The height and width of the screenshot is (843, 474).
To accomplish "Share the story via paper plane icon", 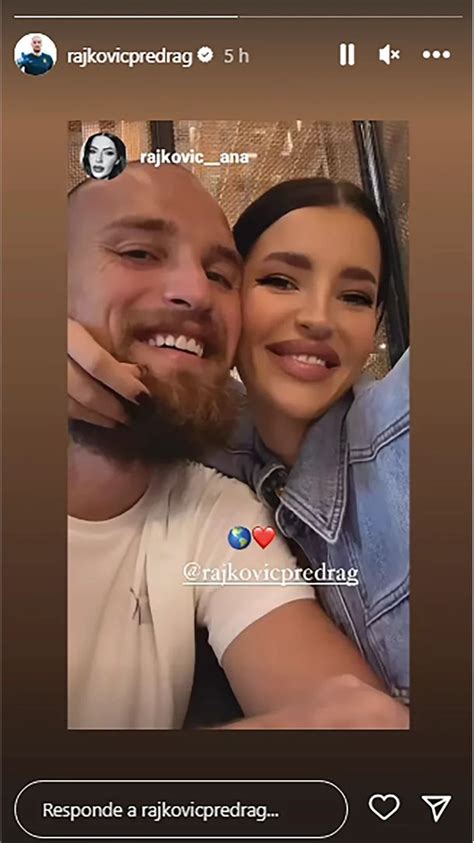I will [x=436, y=808].
